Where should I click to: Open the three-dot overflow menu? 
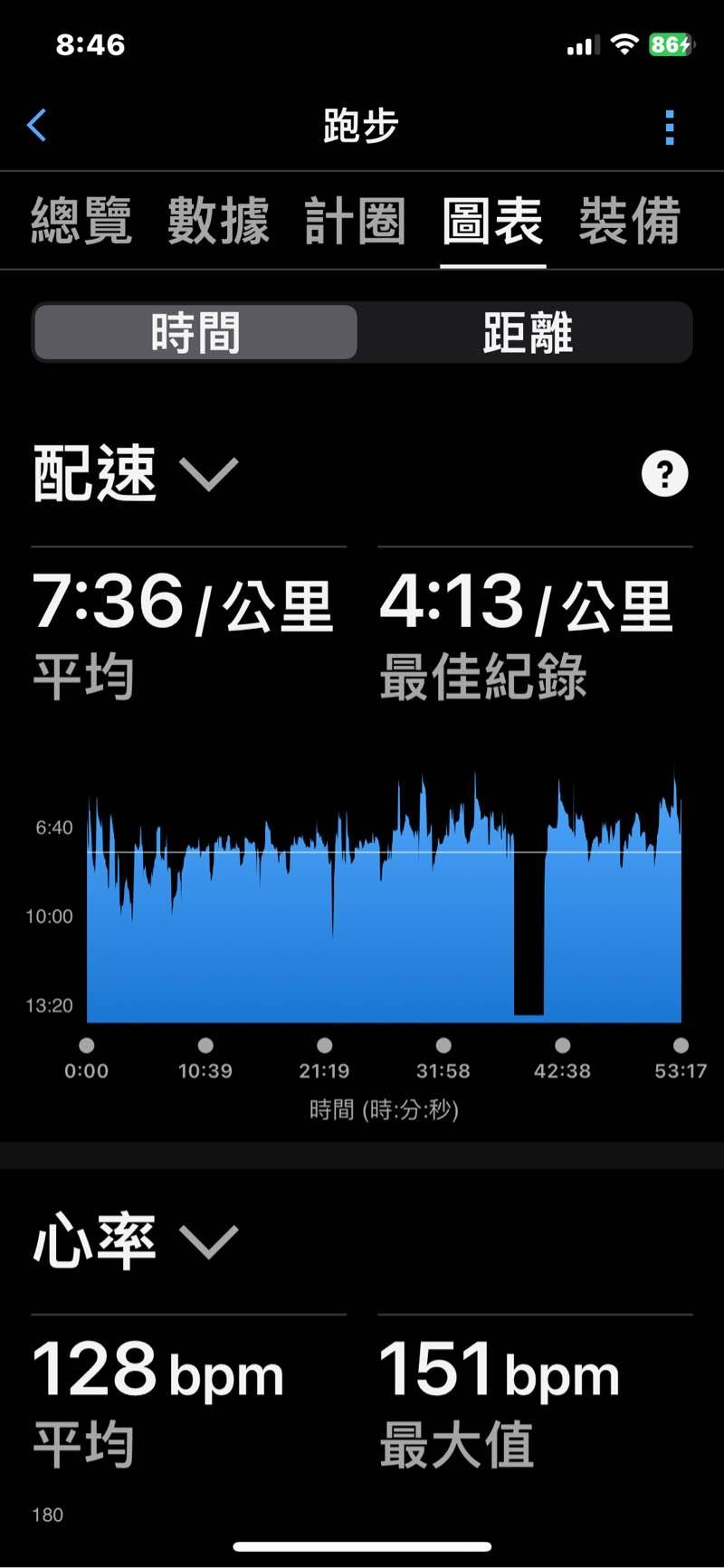pyautogui.click(x=670, y=128)
